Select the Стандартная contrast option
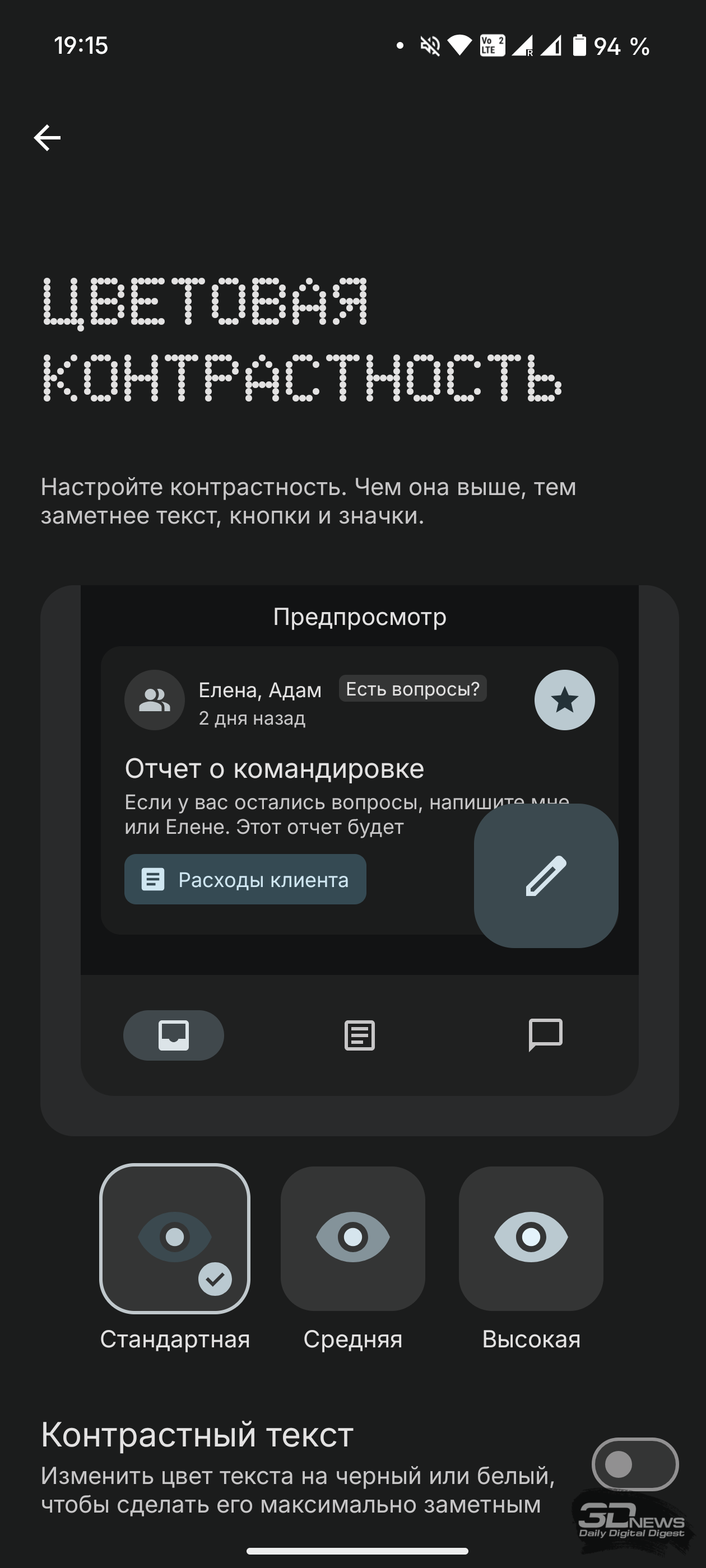Image resolution: width=706 pixels, height=1568 pixels. click(175, 1239)
